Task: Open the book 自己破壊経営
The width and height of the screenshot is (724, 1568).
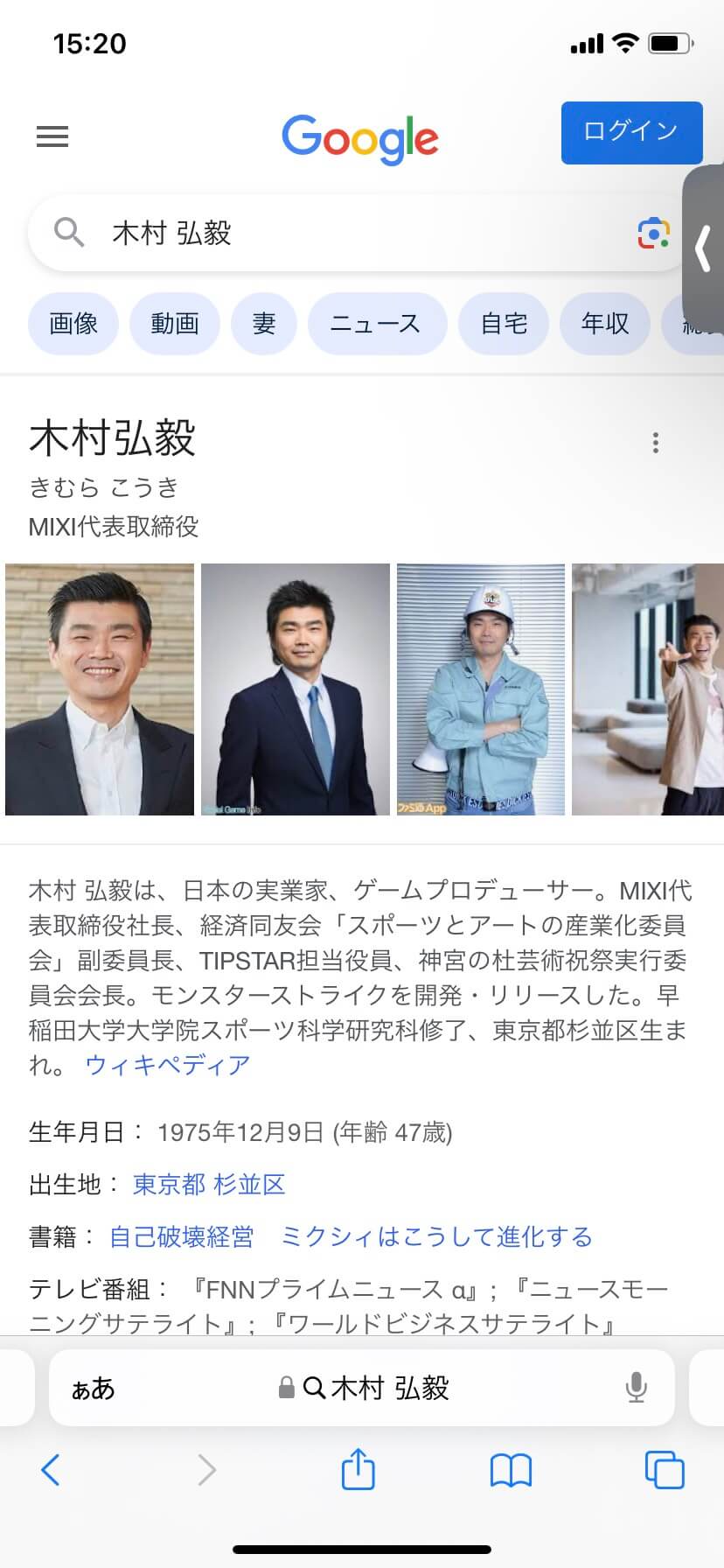Action: tap(182, 1237)
